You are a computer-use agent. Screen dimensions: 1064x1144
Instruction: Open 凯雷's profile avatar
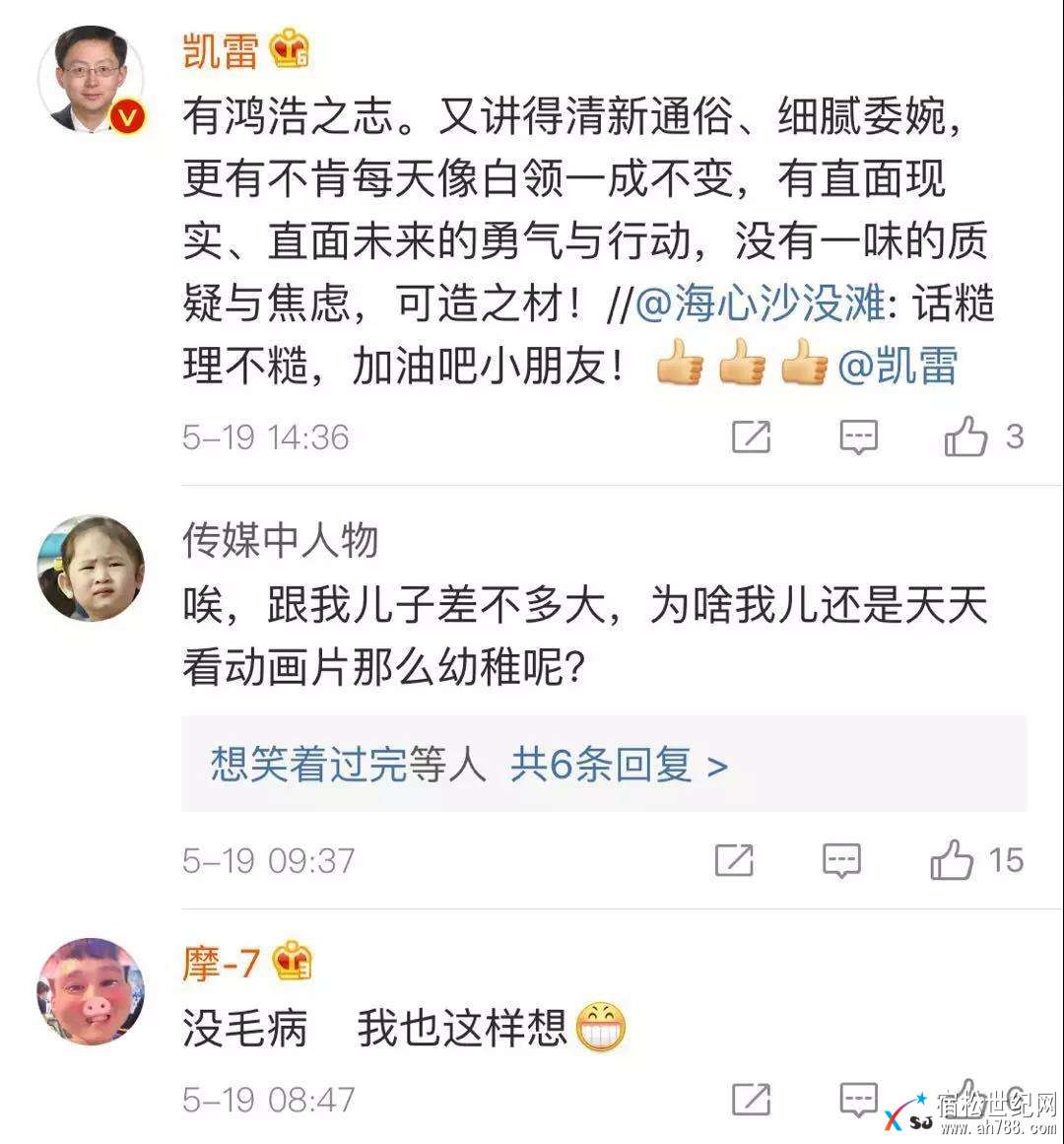(x=92, y=81)
